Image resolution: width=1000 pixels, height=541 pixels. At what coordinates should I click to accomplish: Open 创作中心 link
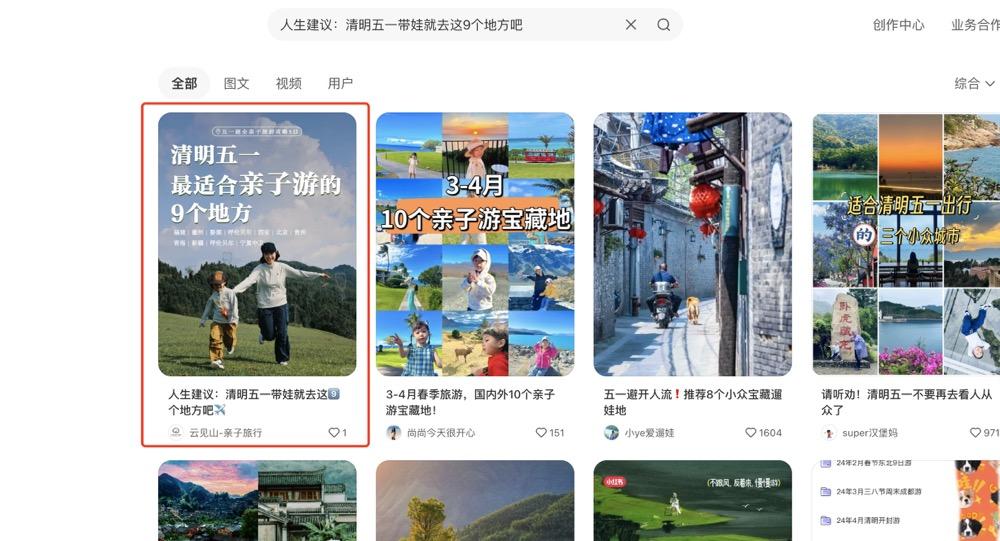point(898,25)
